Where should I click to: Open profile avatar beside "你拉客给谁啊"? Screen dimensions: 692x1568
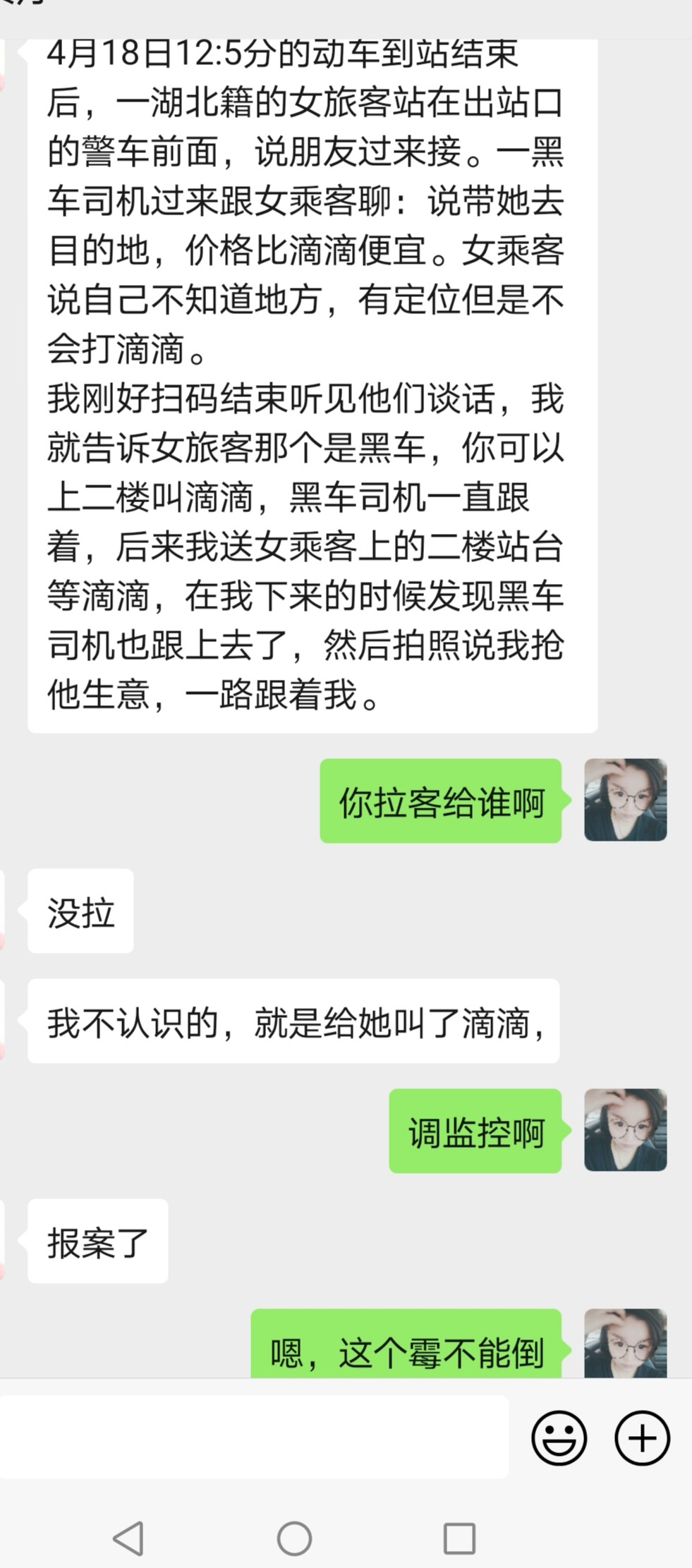coord(625,800)
